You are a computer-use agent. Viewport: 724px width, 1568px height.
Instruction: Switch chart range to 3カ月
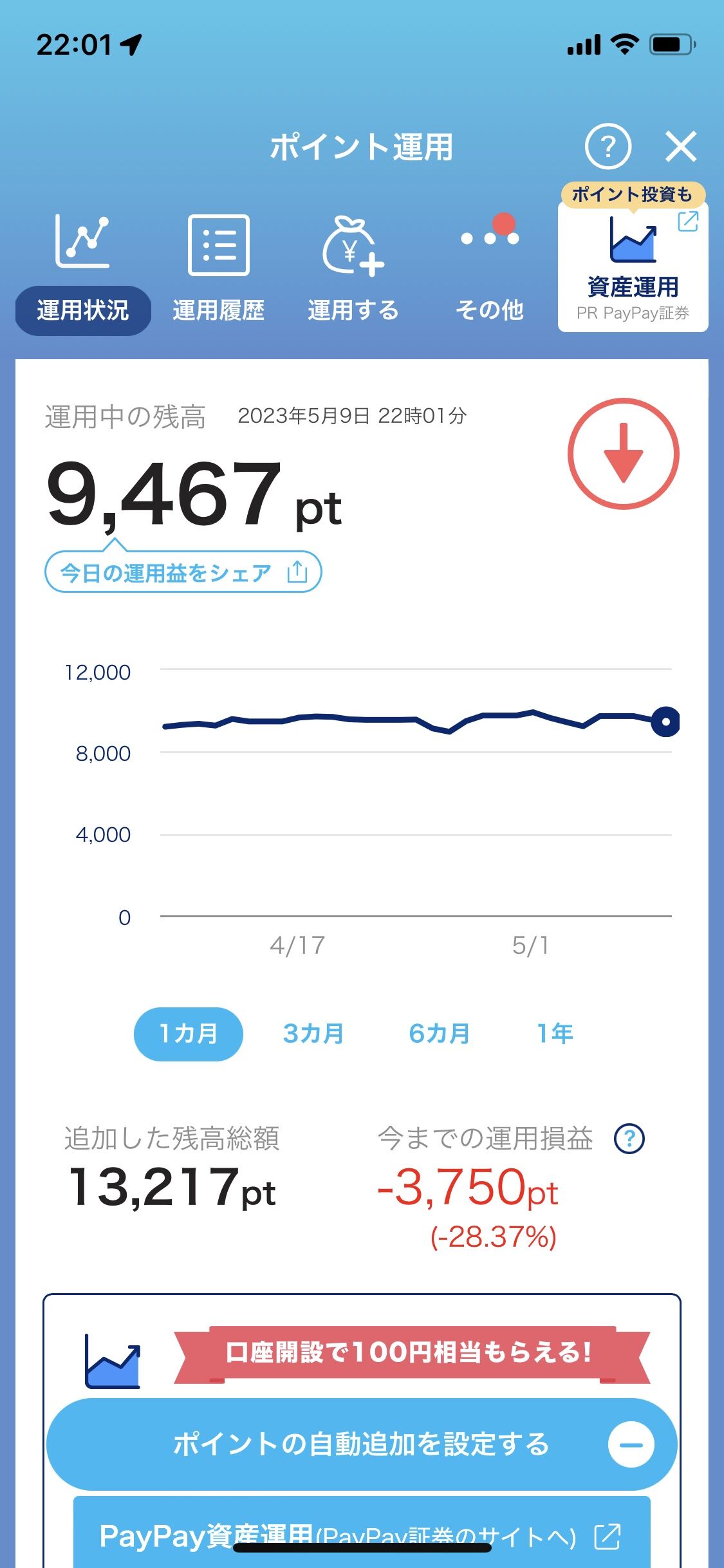tap(313, 1034)
